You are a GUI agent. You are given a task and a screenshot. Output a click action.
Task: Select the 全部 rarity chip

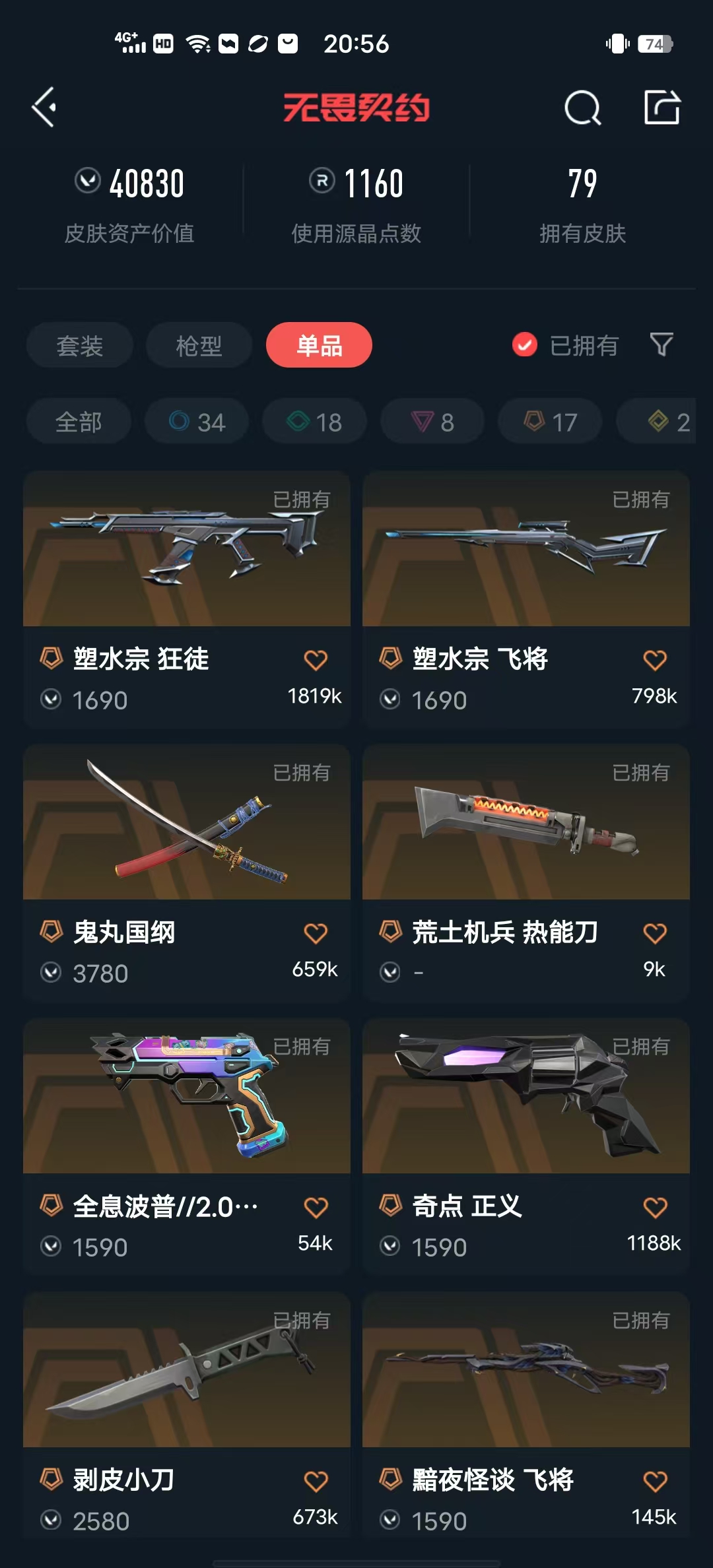(79, 422)
